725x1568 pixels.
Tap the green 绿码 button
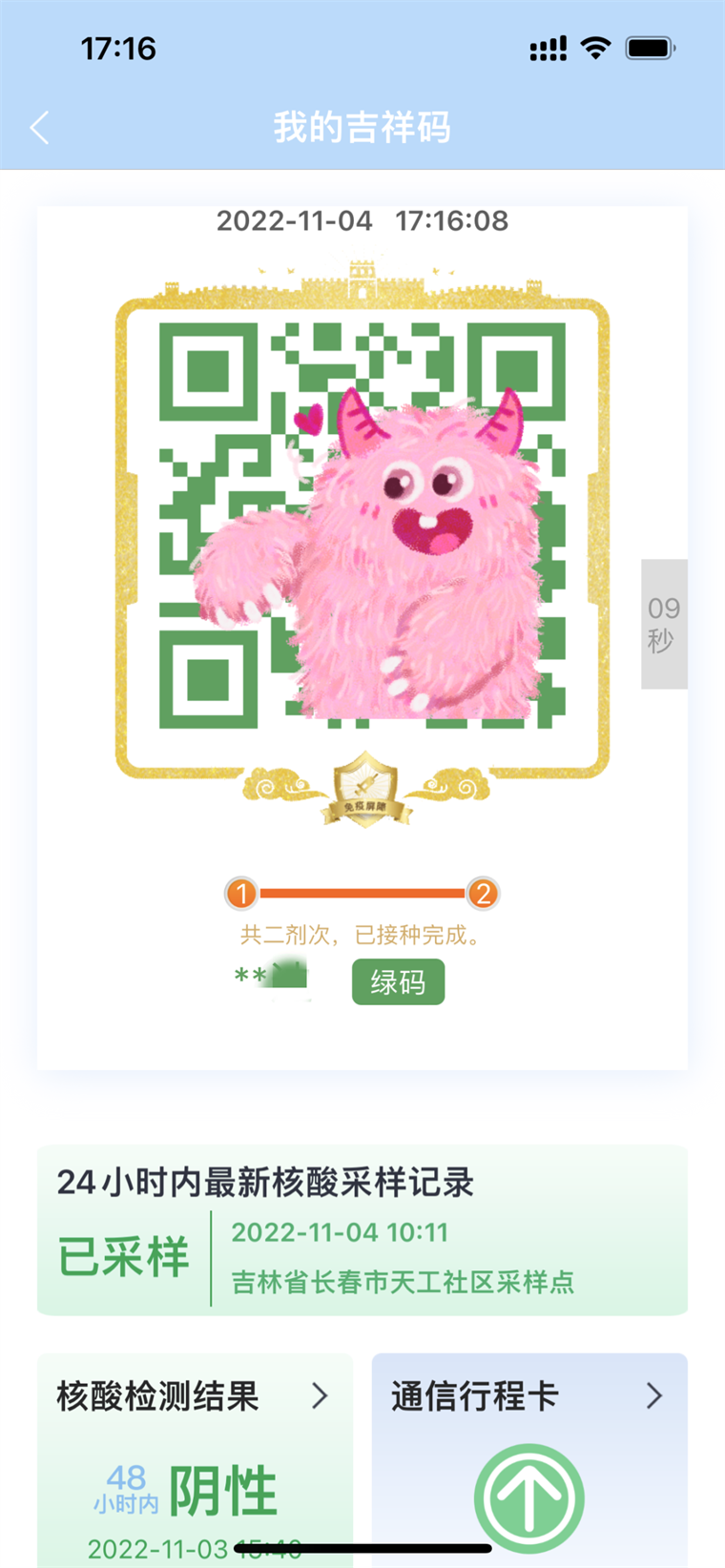point(398,981)
